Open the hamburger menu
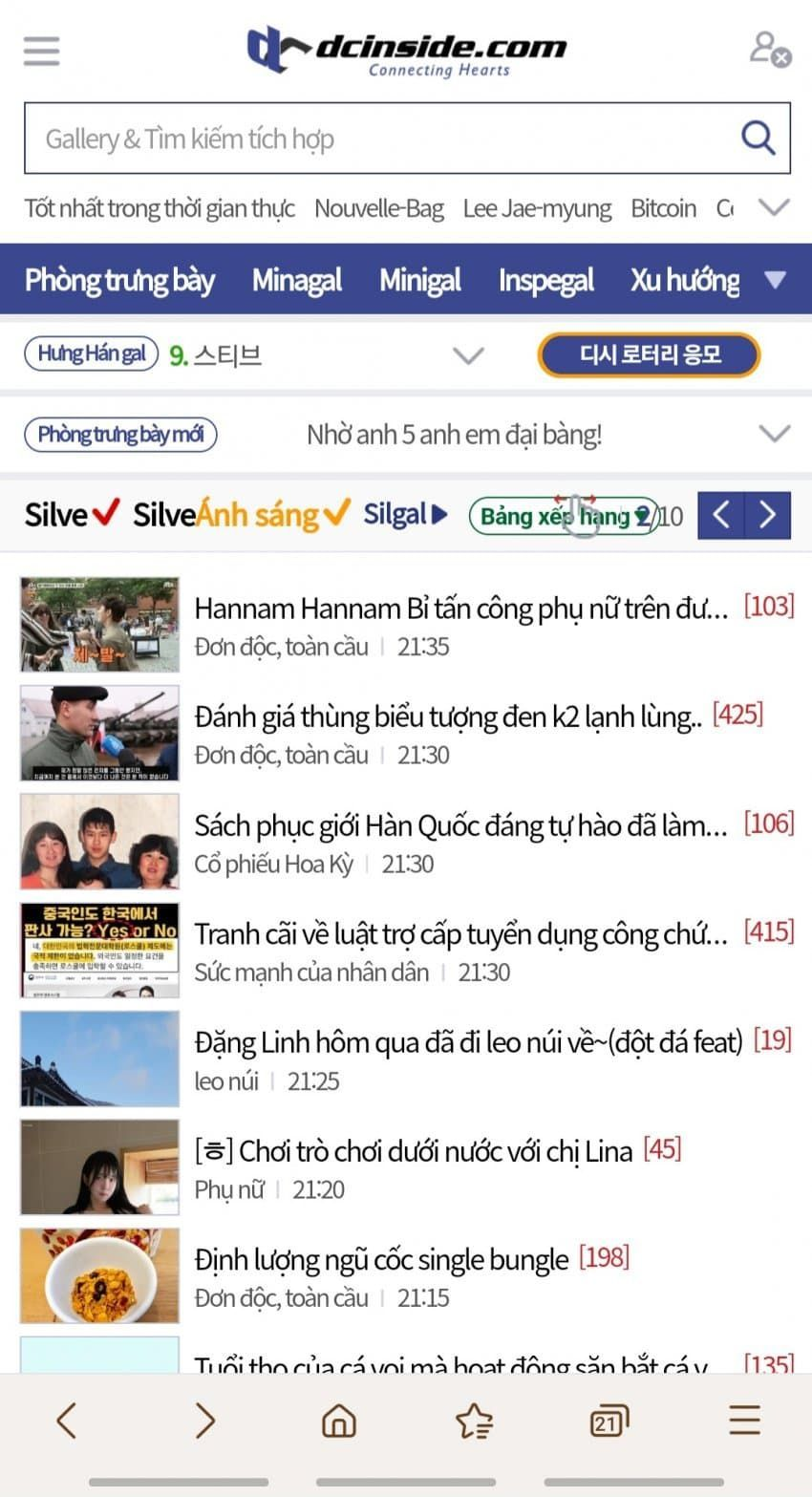This screenshot has width=812, height=1497. pos(41,51)
